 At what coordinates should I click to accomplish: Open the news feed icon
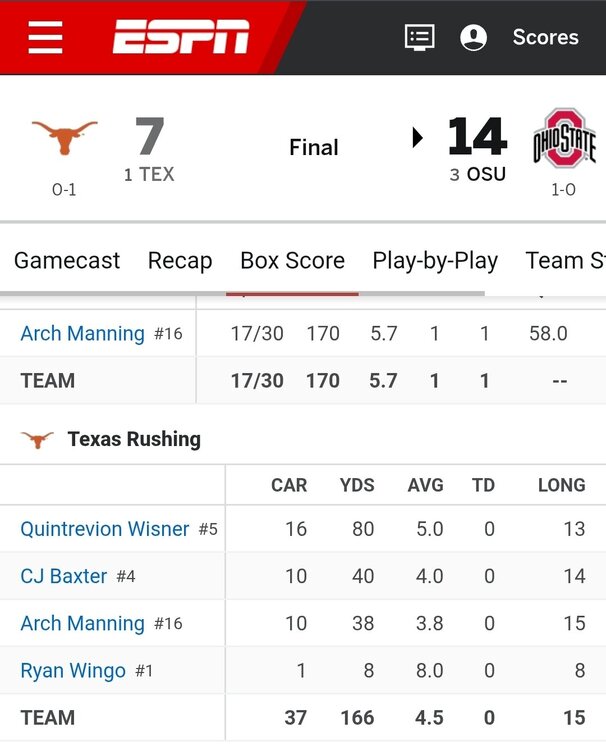(419, 37)
